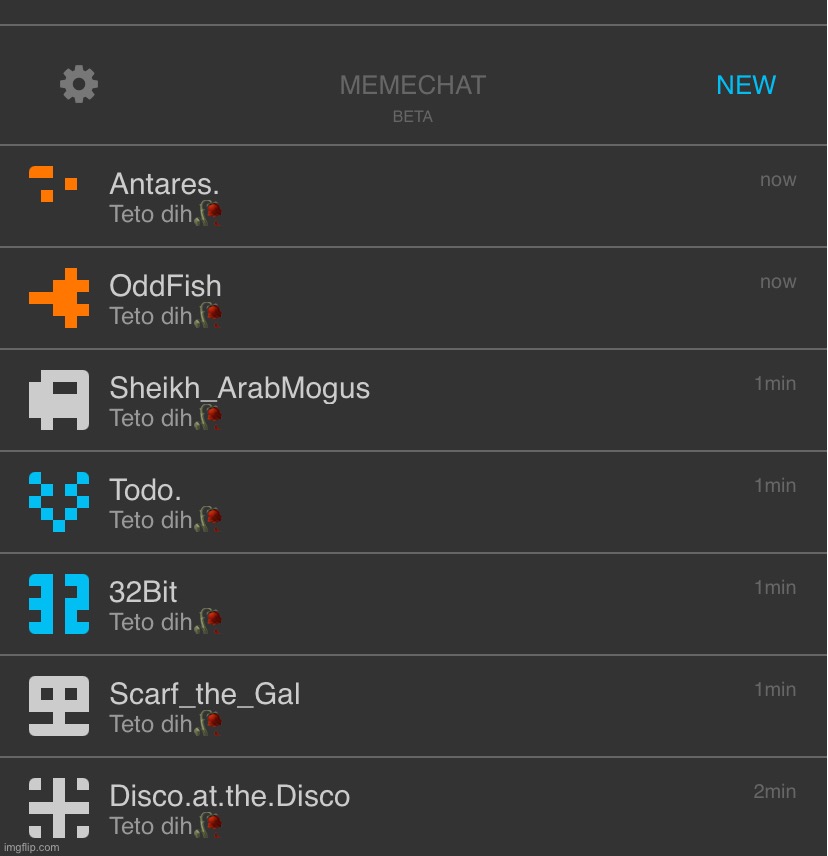
Task: Open the 32Bit conversation
Action: (x=143, y=593)
